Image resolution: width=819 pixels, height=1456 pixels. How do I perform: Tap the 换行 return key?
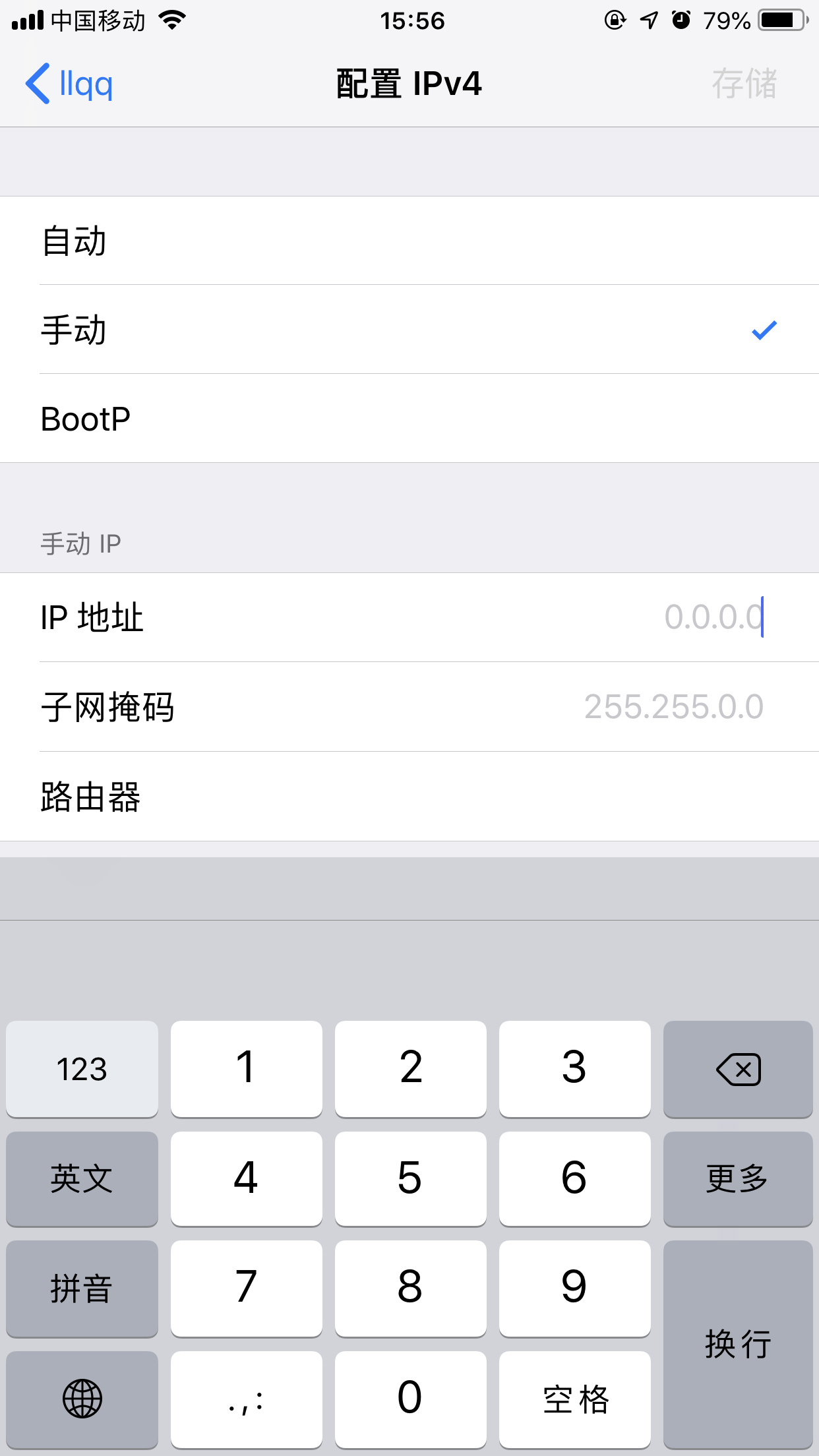(738, 1344)
